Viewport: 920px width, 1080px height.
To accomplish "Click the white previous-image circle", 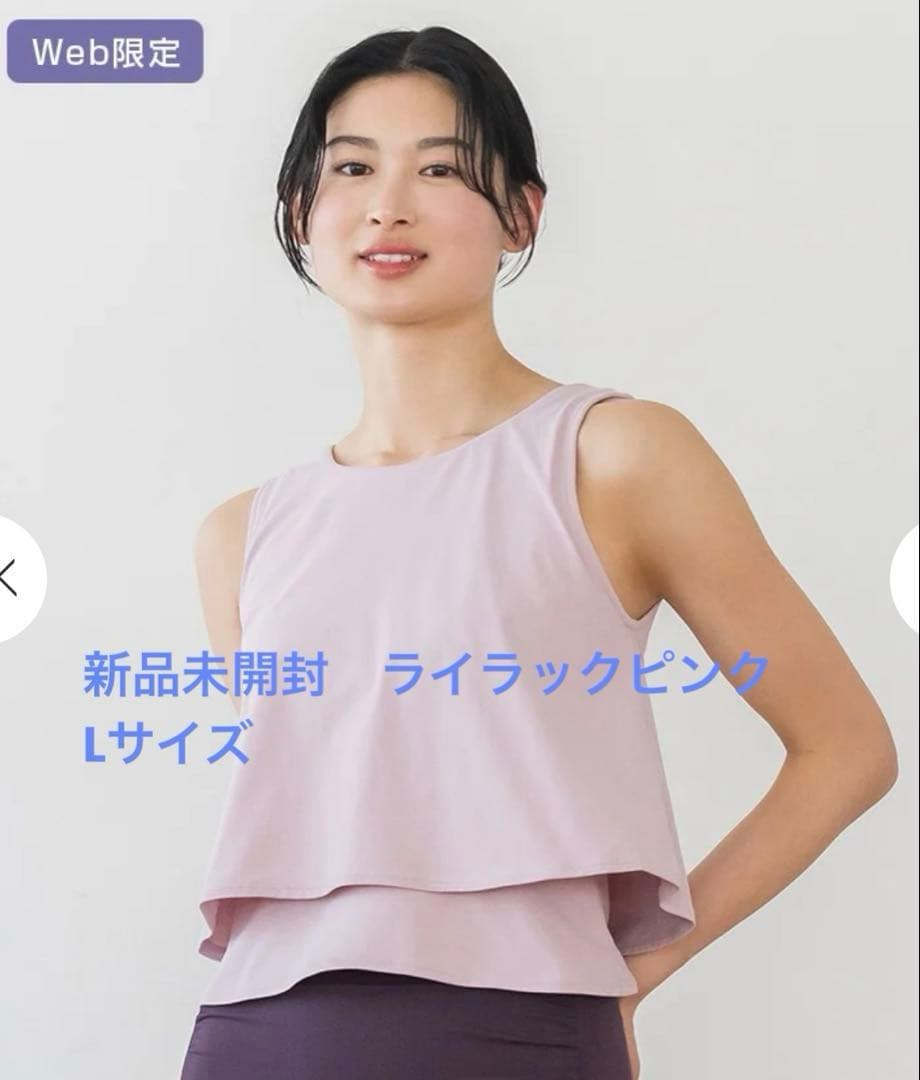I will coord(8,573).
